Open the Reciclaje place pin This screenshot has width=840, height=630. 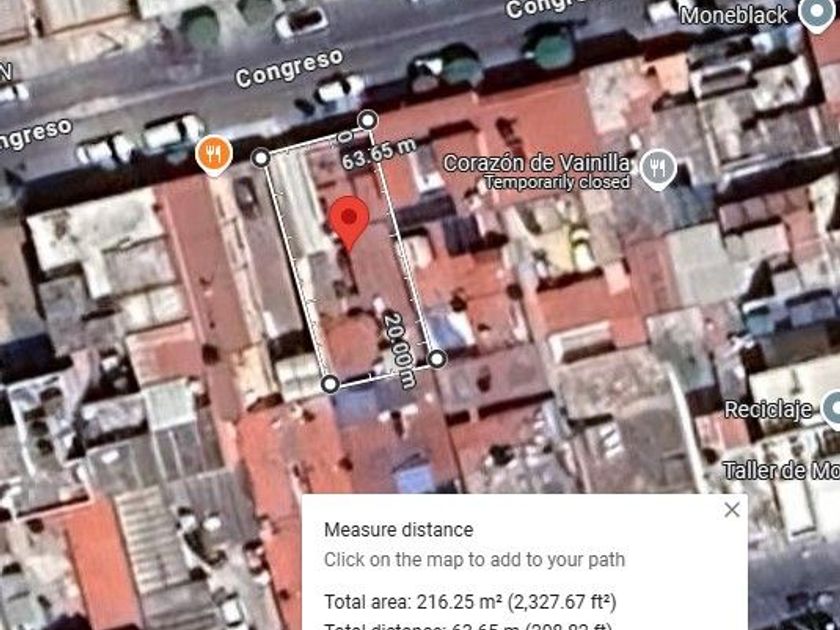coord(831,408)
